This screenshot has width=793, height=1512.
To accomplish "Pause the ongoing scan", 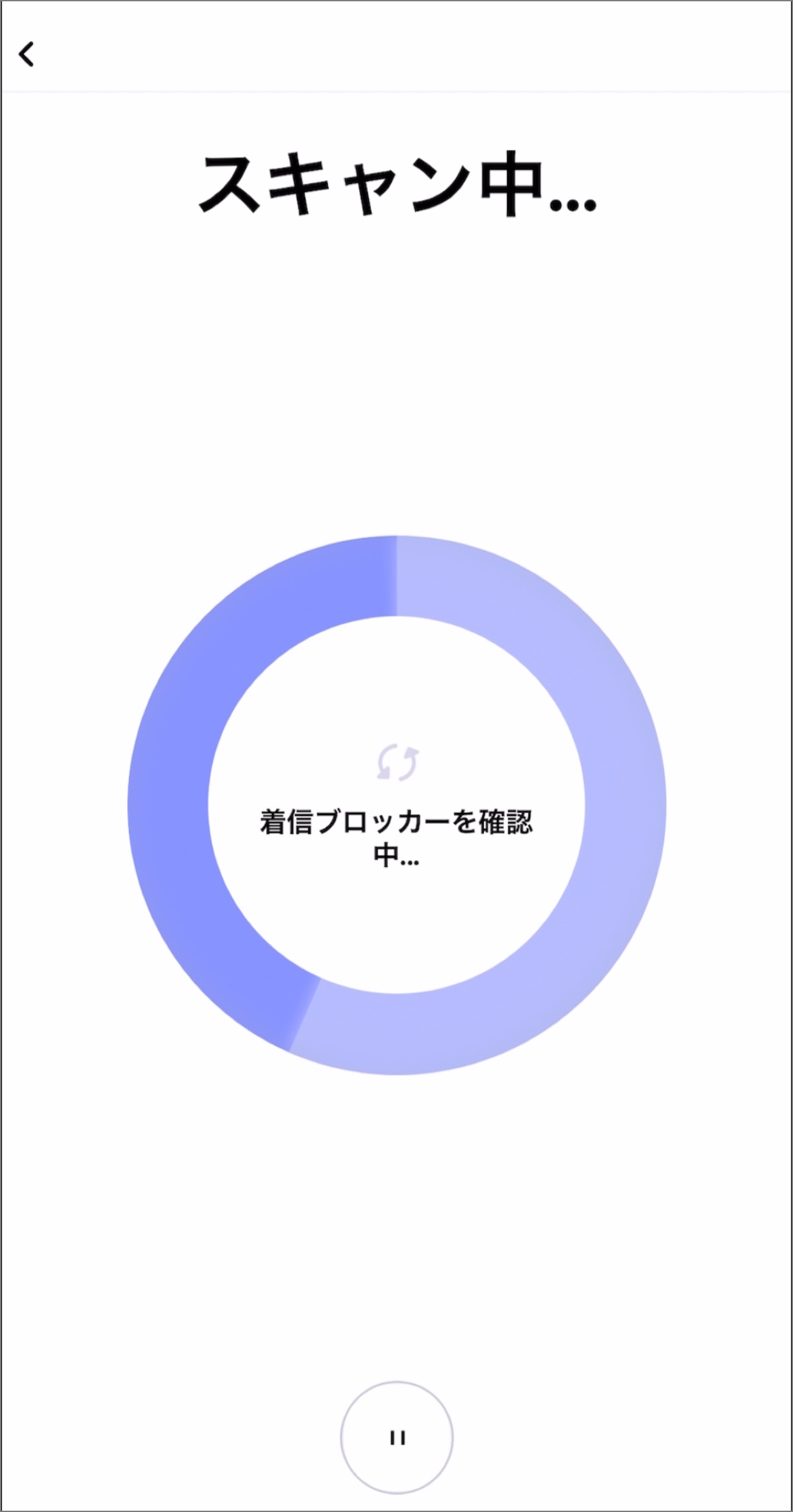I will click(396, 1437).
